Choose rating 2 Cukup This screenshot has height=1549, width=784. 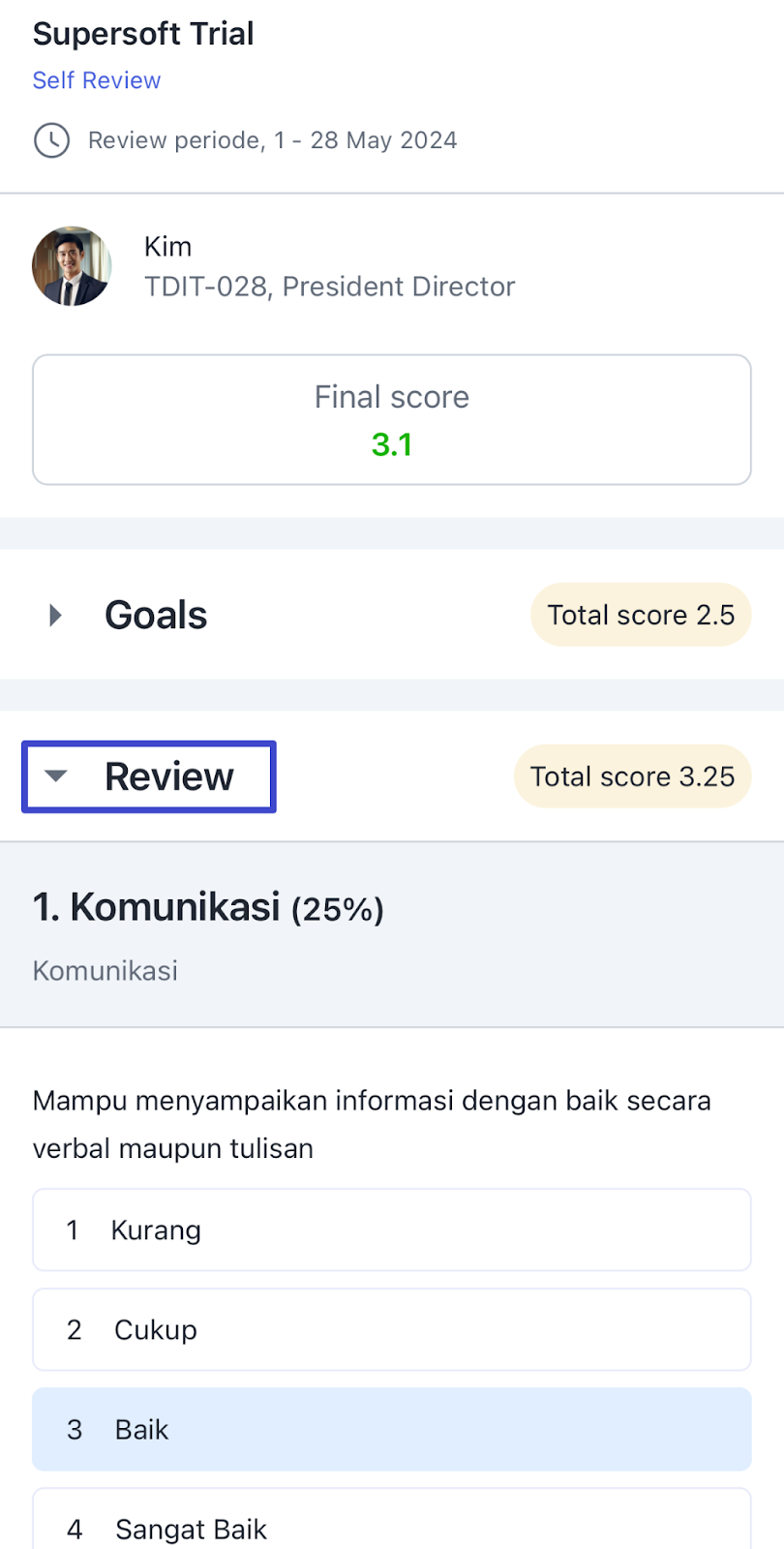coord(392,1329)
